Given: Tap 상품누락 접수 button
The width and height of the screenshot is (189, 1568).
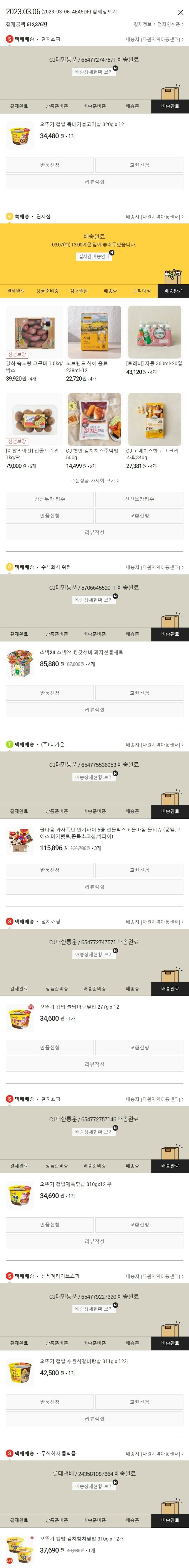Looking at the screenshot, I should (49, 499).
